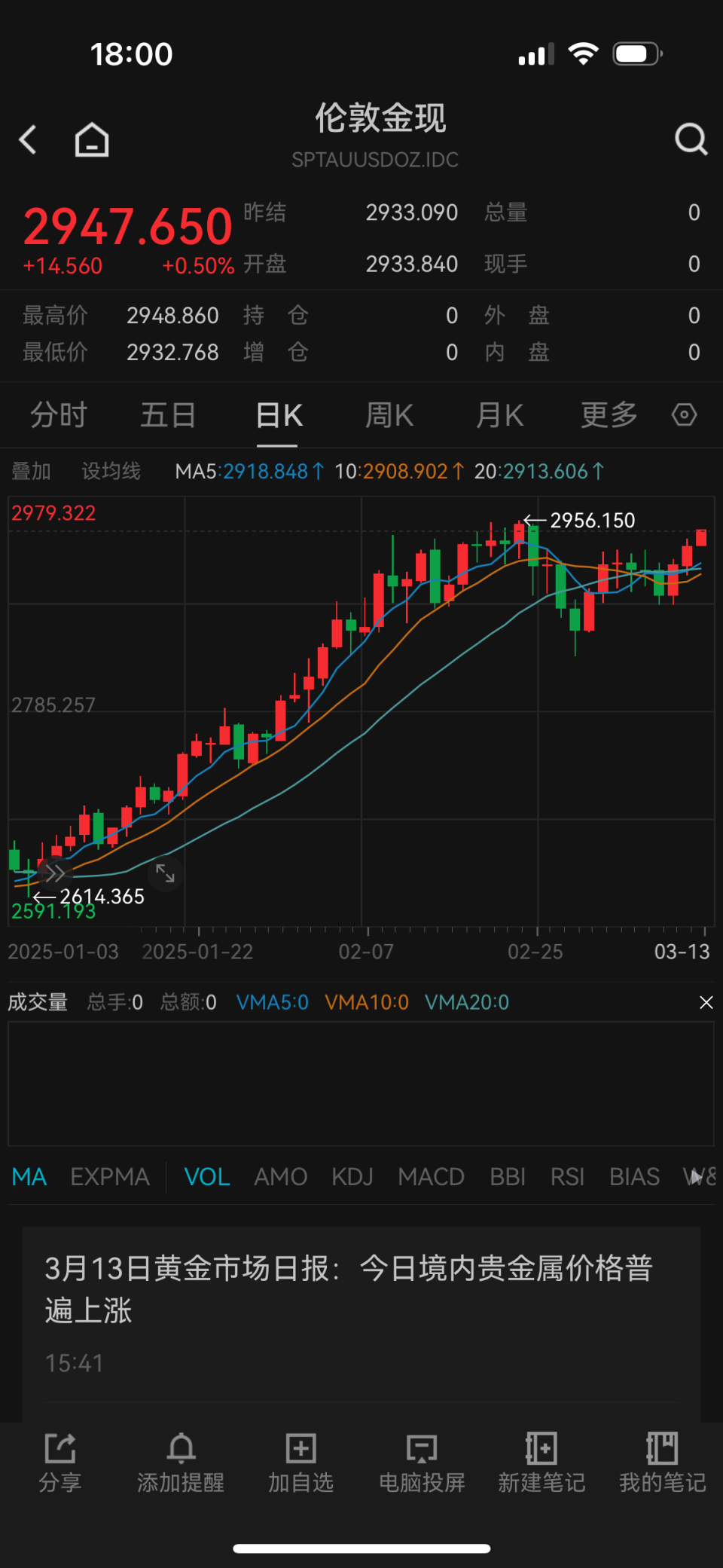
Task: Share this quote via 分享
Action: click(x=60, y=1463)
